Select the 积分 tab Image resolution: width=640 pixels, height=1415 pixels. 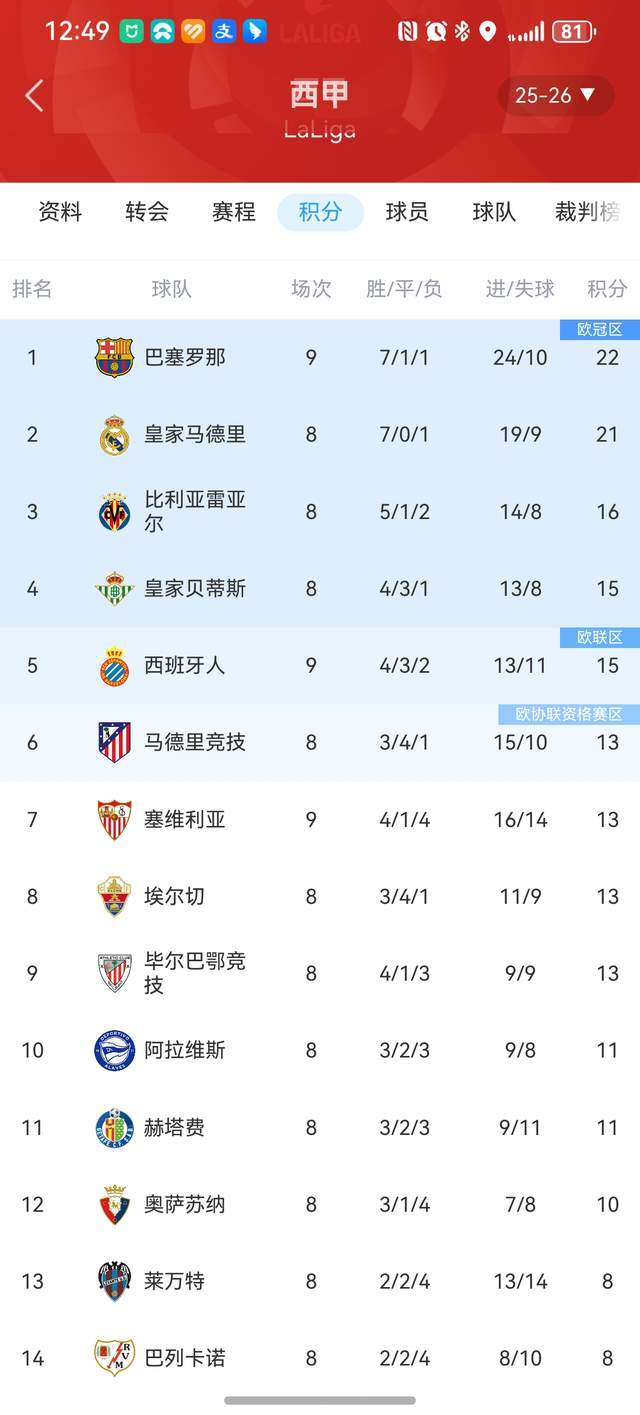pyautogui.click(x=320, y=212)
